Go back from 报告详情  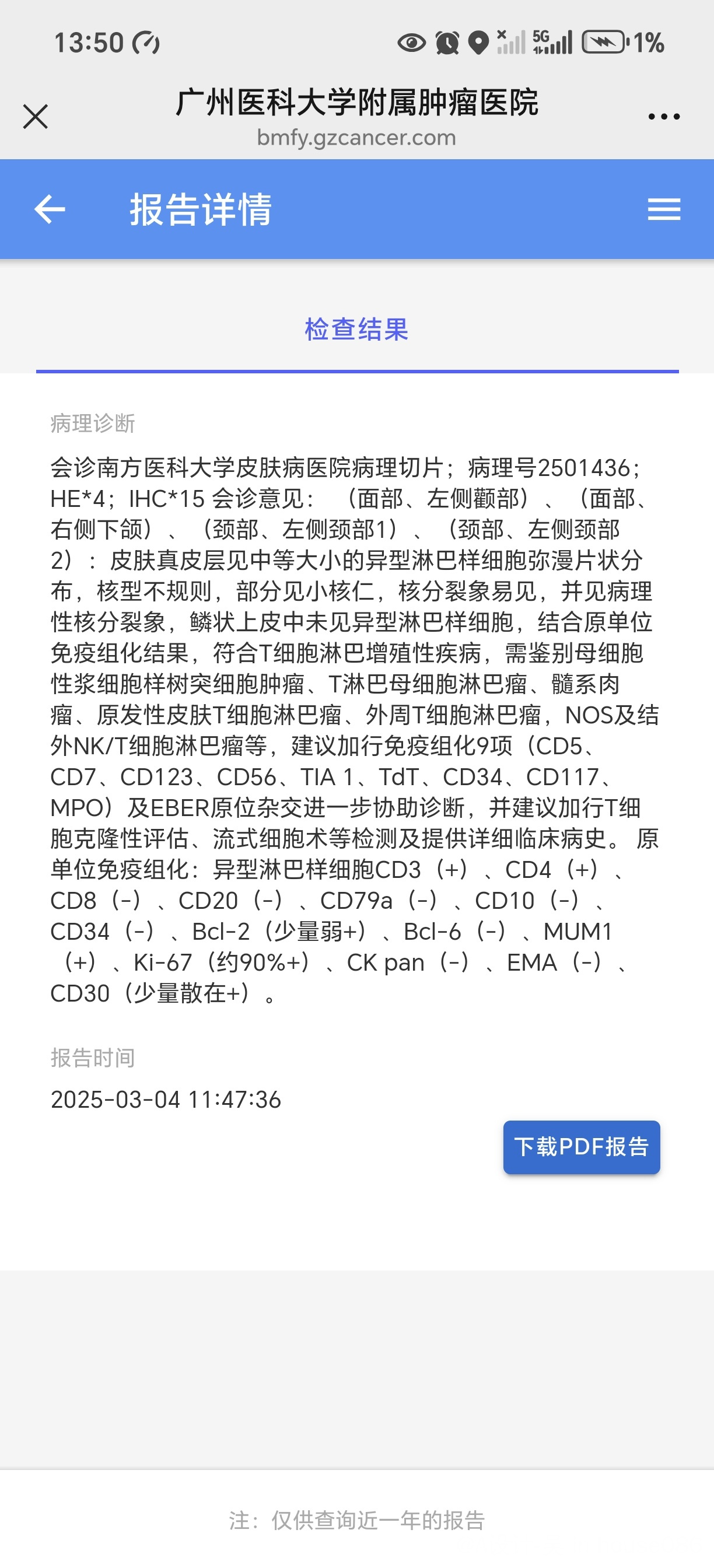(50, 209)
